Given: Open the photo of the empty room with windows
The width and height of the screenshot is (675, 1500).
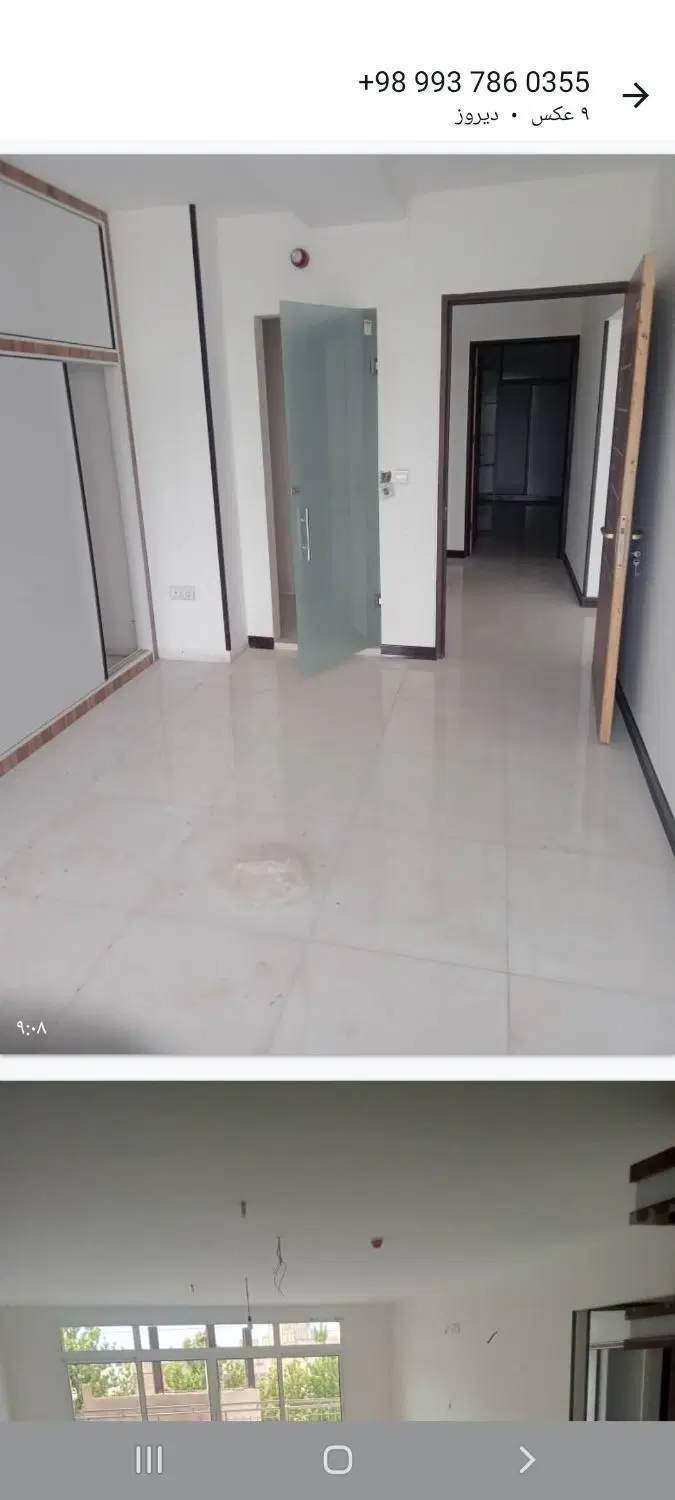Looking at the screenshot, I should tap(337, 1251).
